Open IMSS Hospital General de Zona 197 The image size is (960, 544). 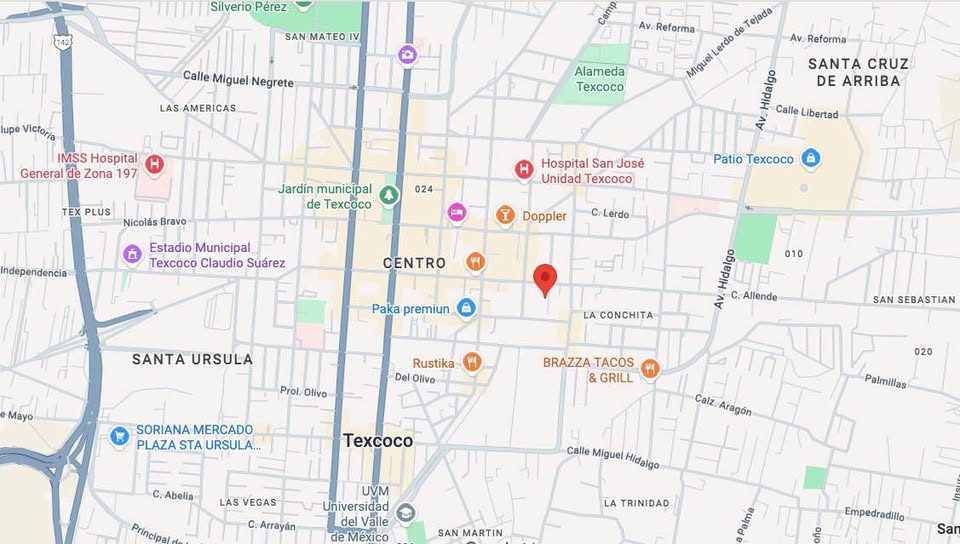click(154, 165)
